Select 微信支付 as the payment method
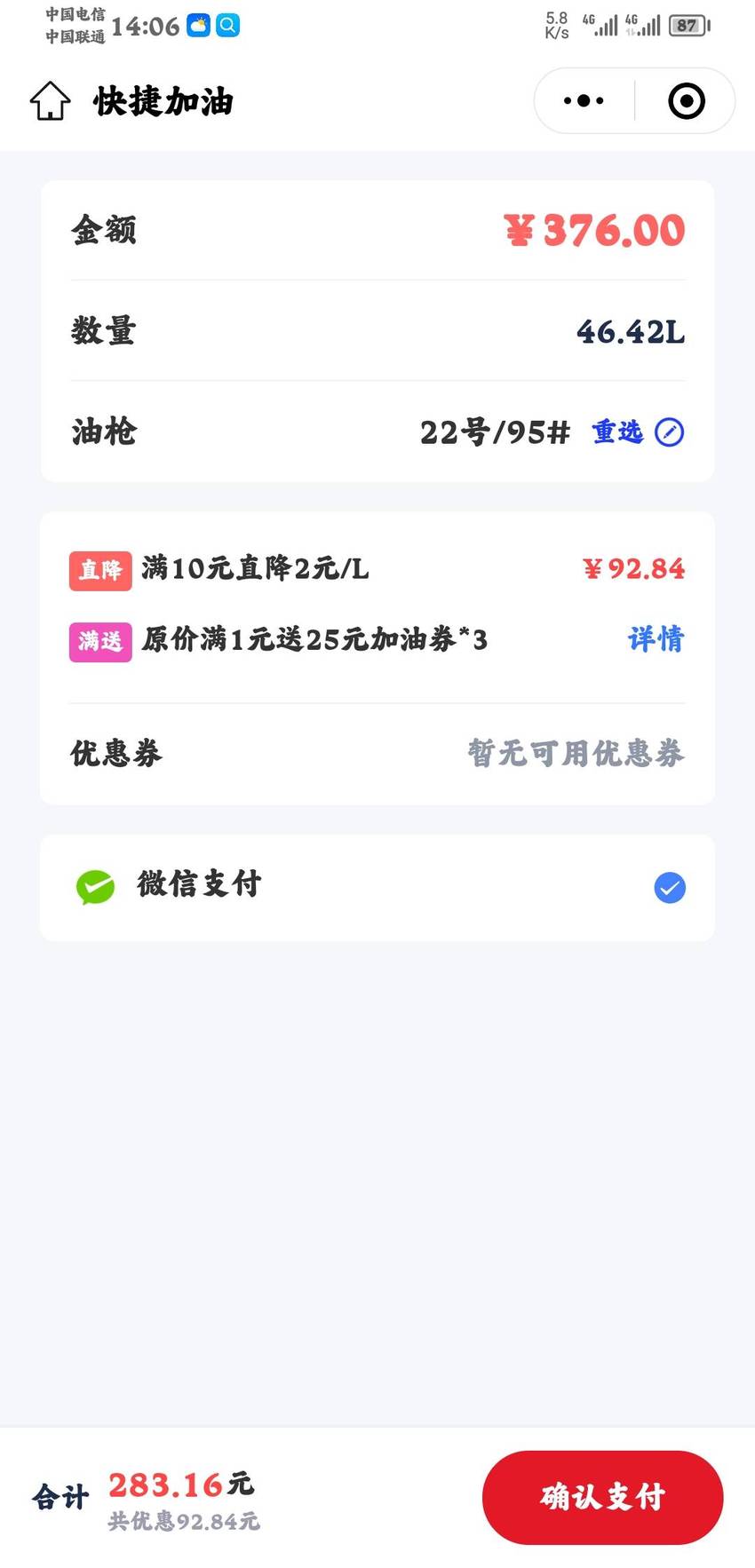The width and height of the screenshot is (755, 1568). [x=377, y=887]
